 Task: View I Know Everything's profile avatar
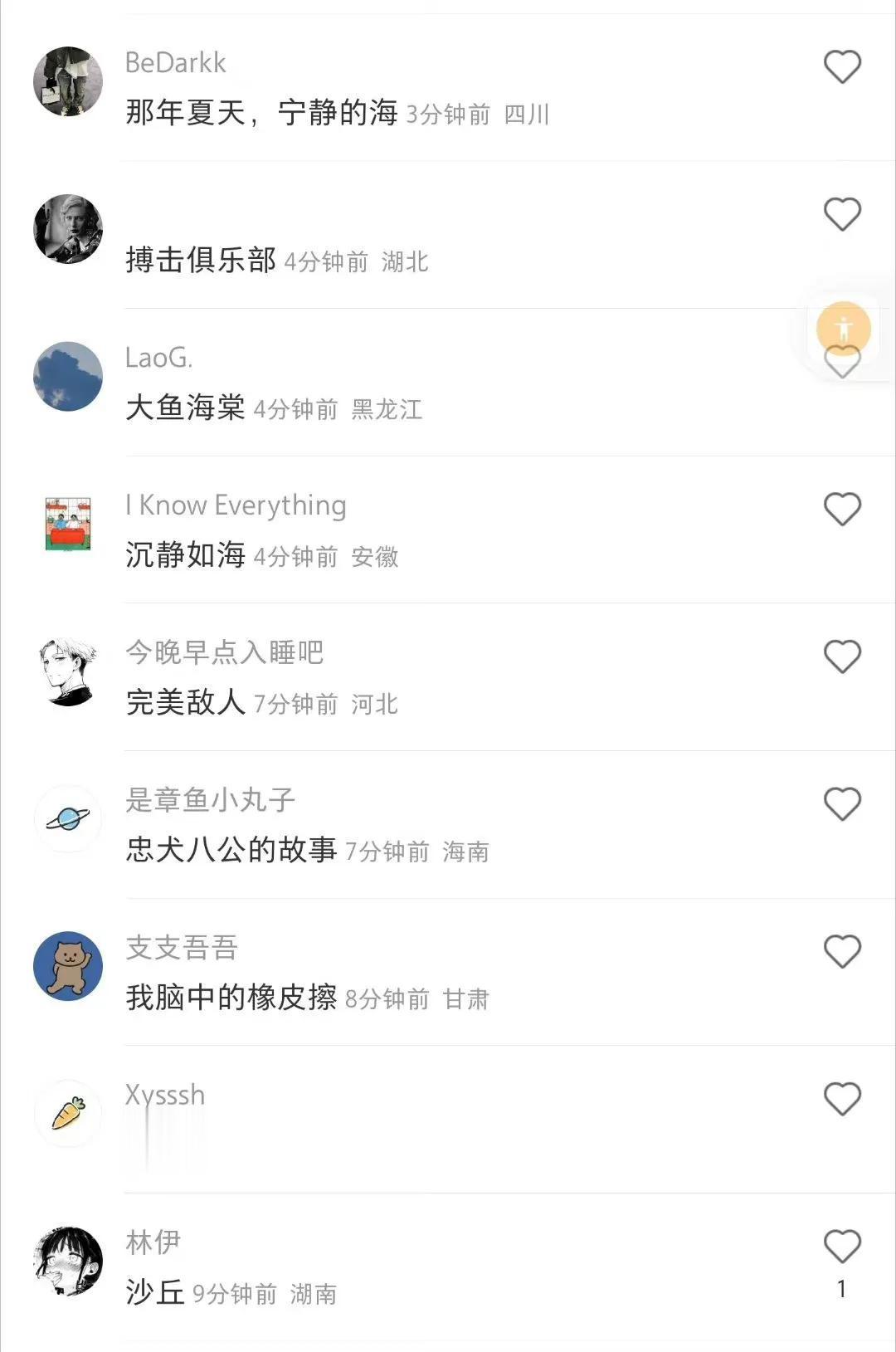pos(68,524)
